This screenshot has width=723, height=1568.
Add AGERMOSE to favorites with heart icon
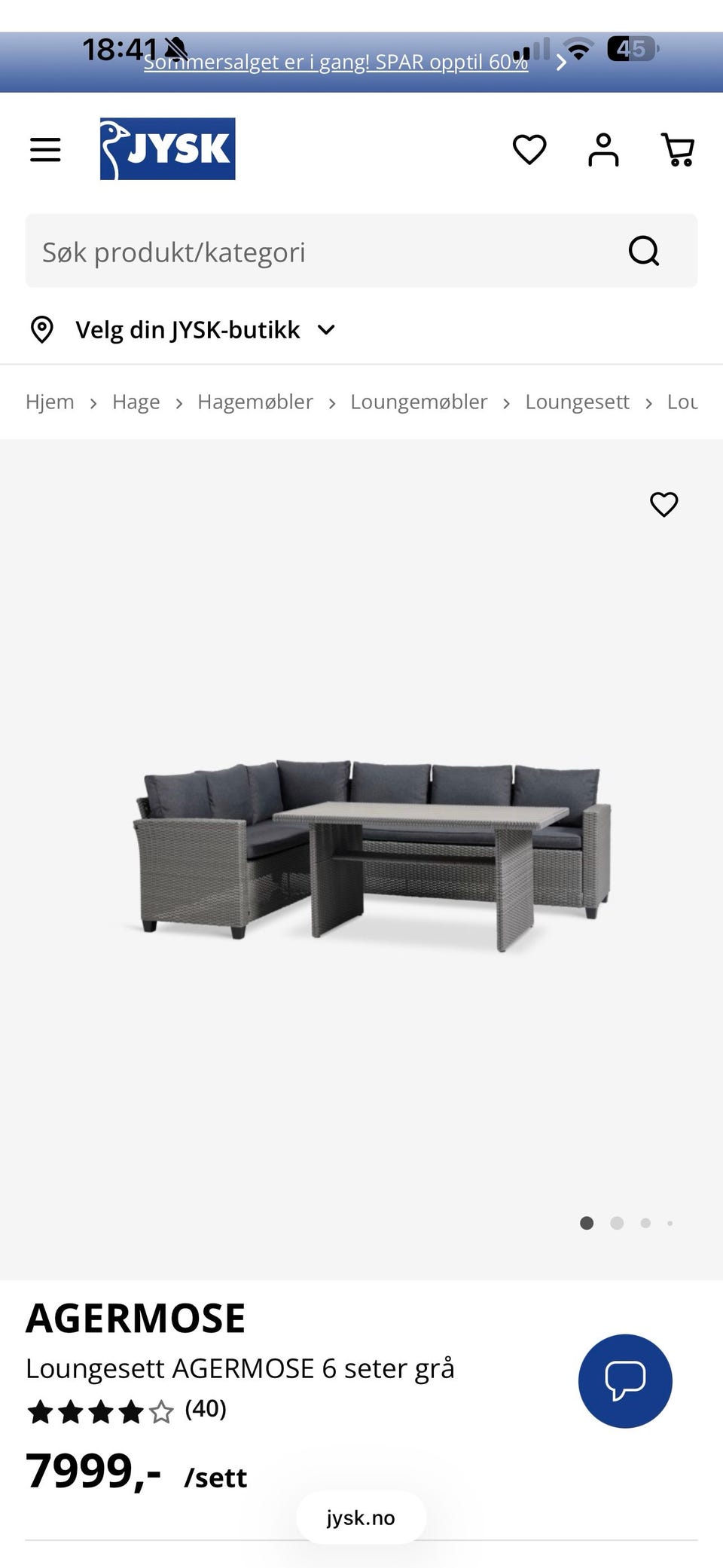(664, 504)
